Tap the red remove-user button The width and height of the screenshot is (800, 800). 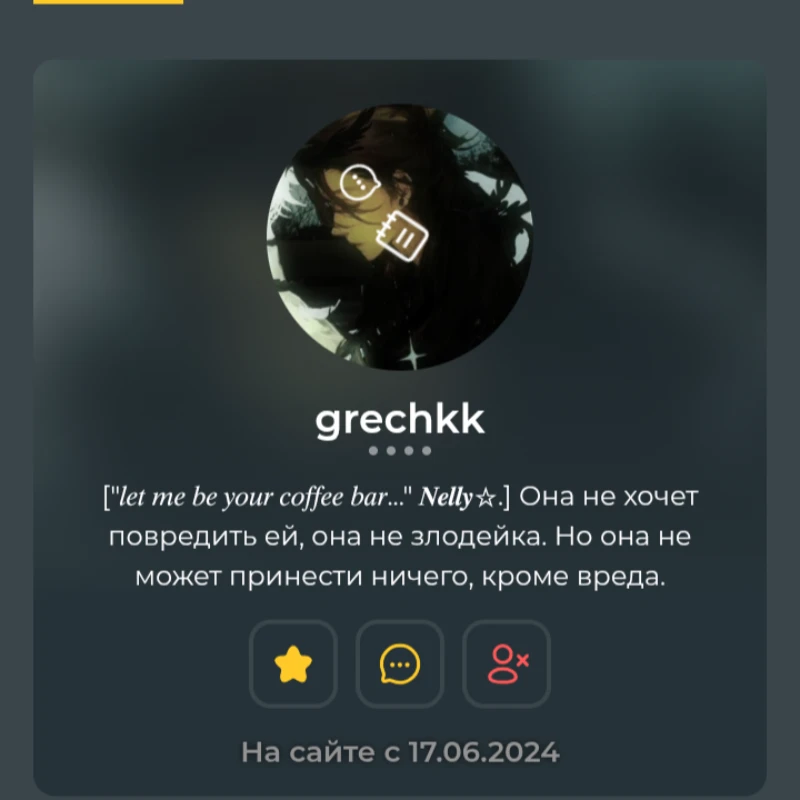click(507, 664)
